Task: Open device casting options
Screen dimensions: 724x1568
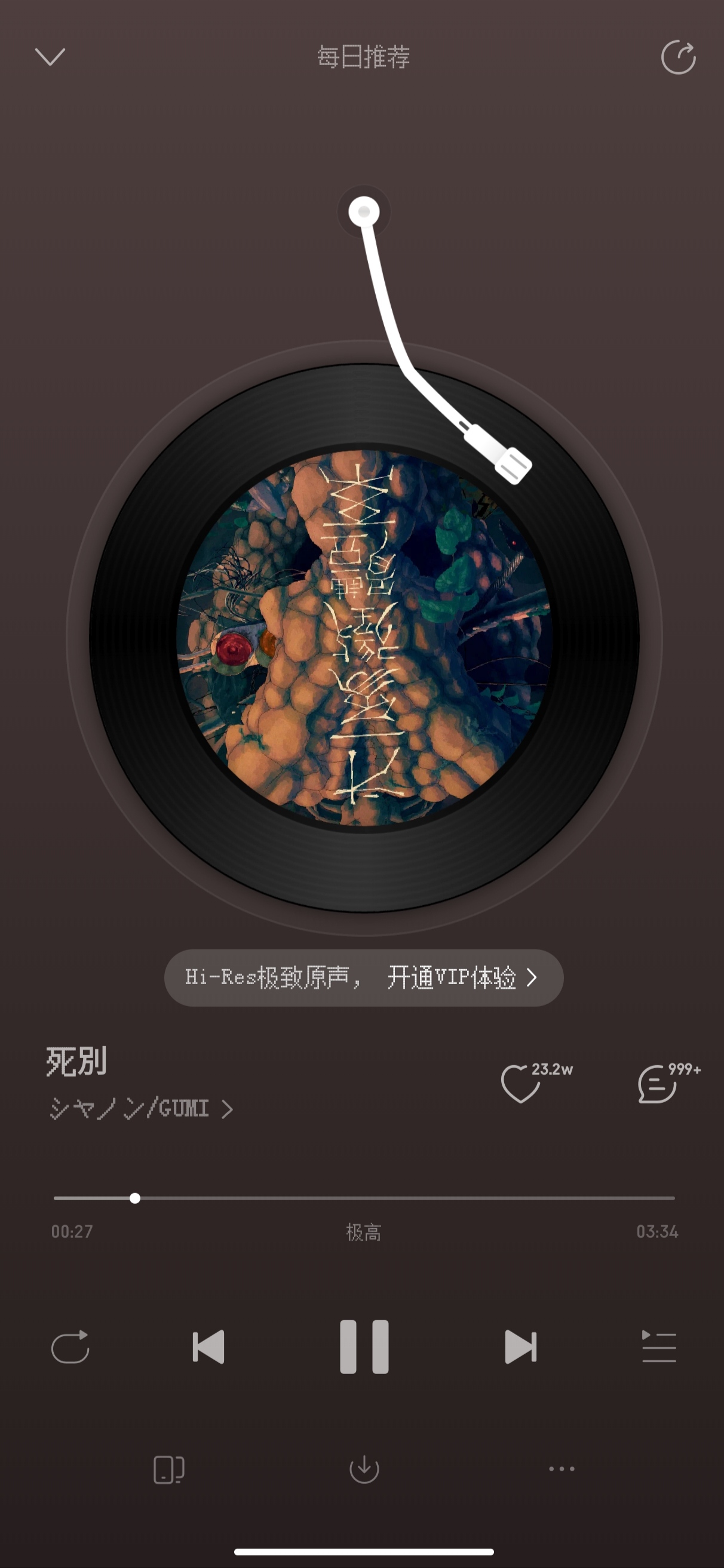Action: point(168,1469)
